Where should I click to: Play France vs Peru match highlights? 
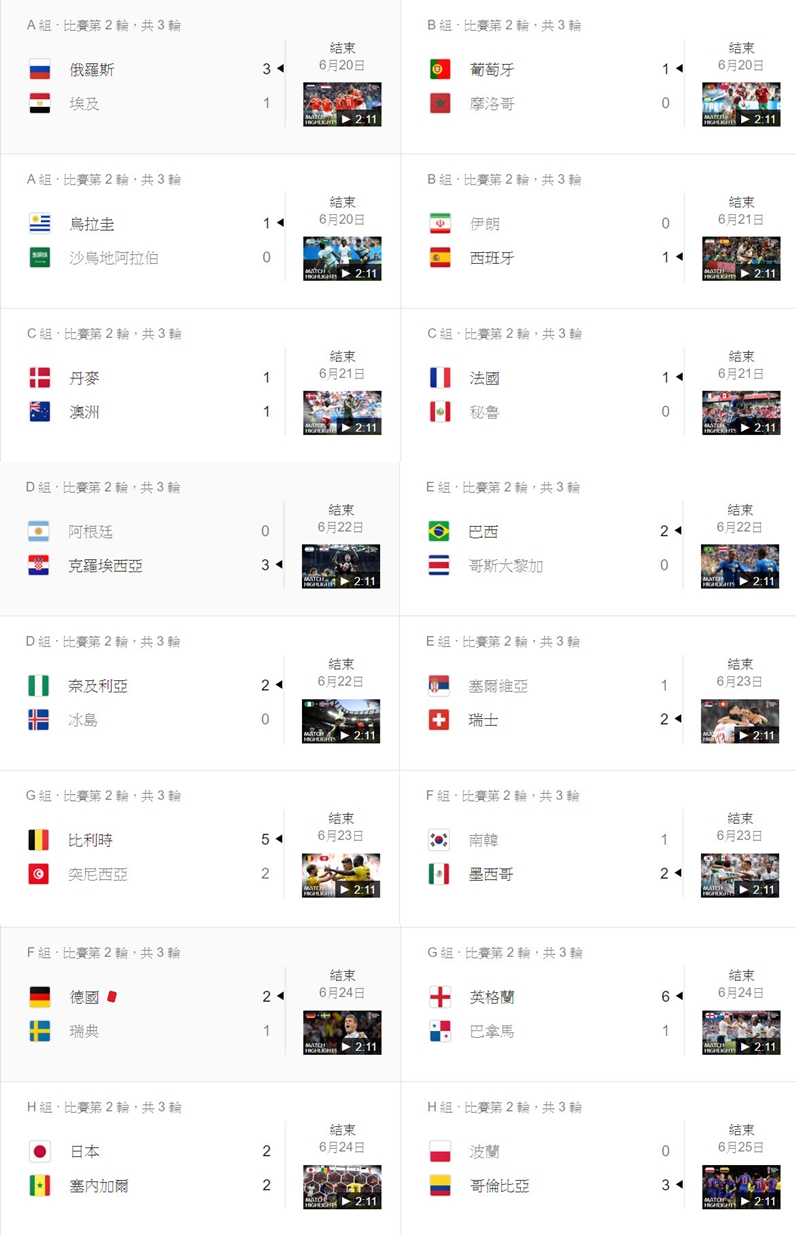[x=740, y=412]
